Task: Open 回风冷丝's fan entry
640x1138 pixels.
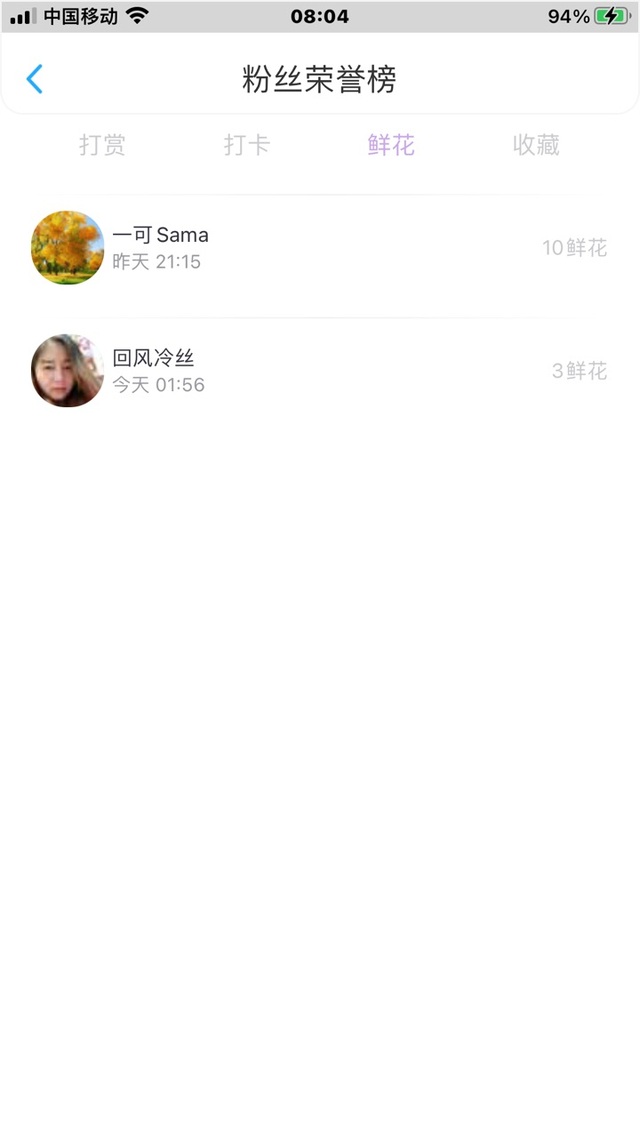Action: pyautogui.click(x=320, y=371)
